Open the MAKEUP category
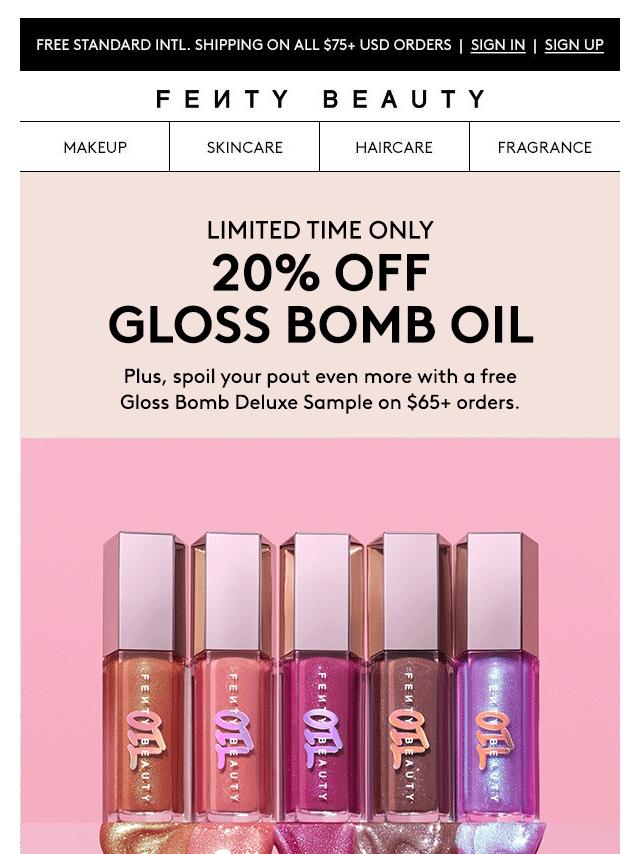The image size is (640, 854). [x=95, y=147]
